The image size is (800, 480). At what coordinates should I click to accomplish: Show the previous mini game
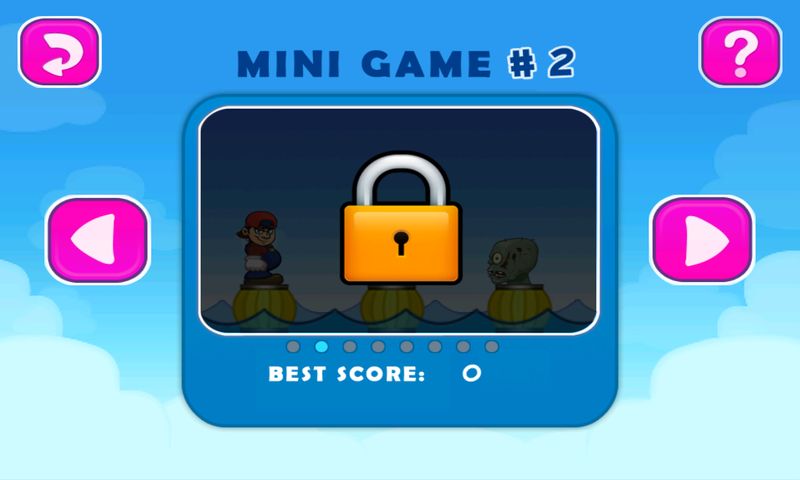[x=97, y=239]
